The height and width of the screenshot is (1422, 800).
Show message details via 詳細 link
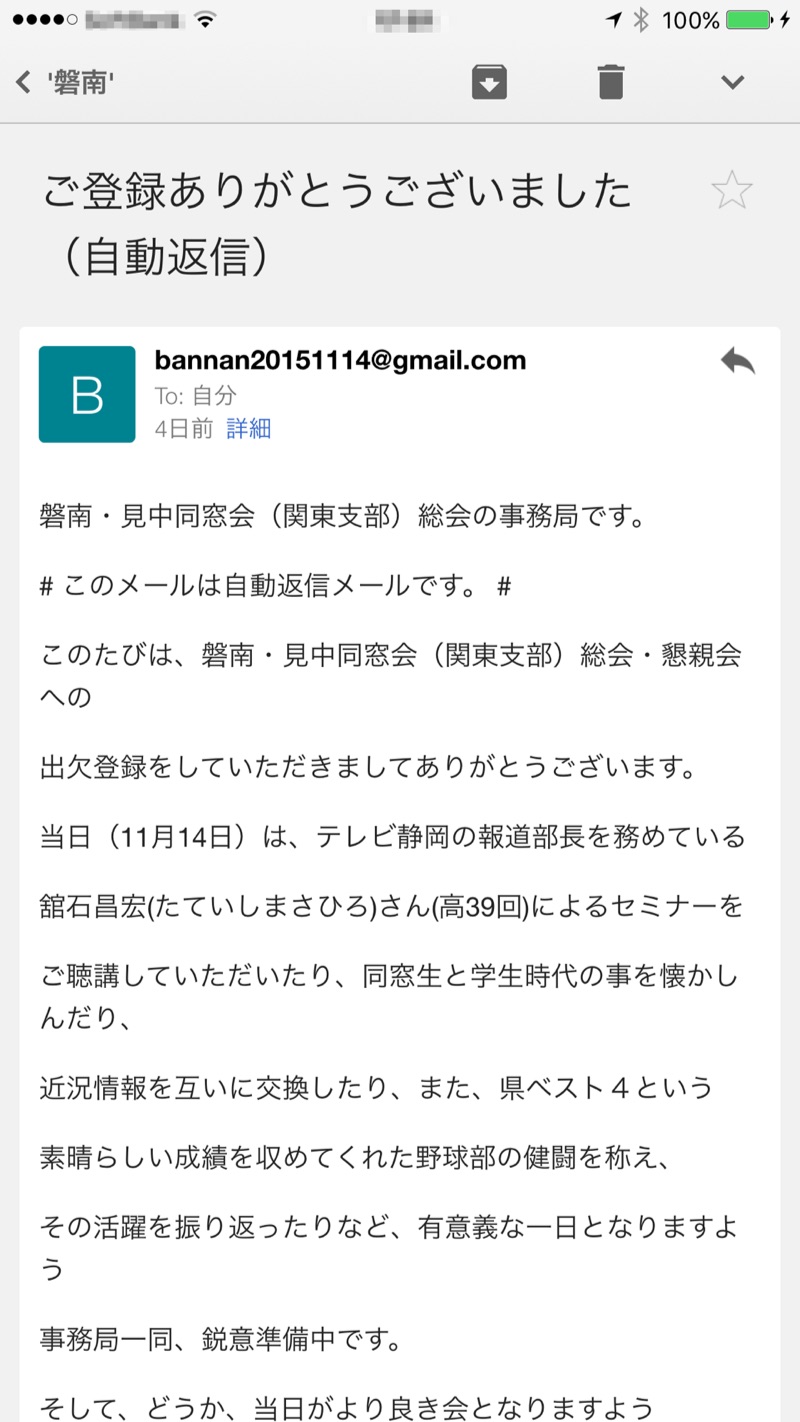[x=249, y=429]
